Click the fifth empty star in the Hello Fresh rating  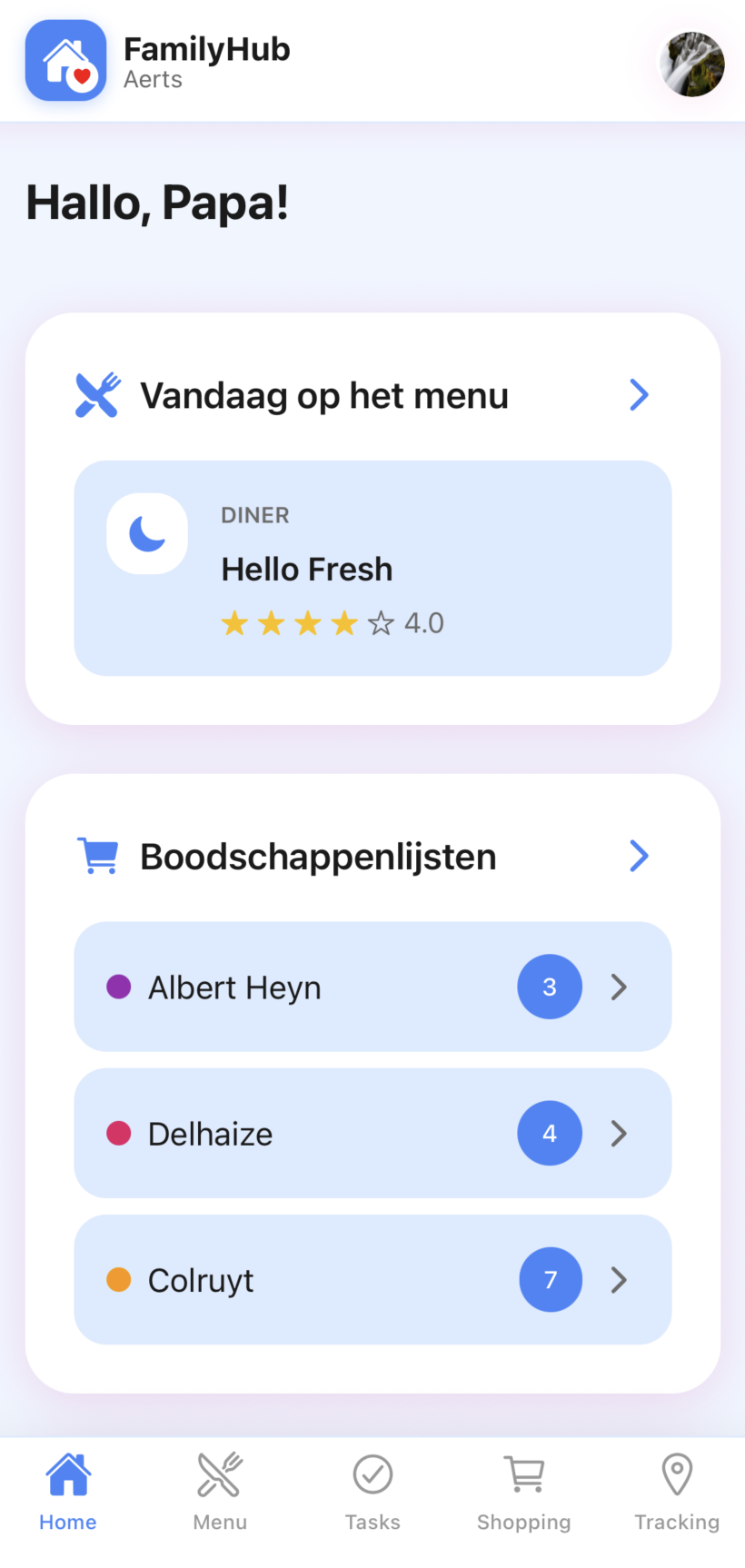click(x=381, y=622)
